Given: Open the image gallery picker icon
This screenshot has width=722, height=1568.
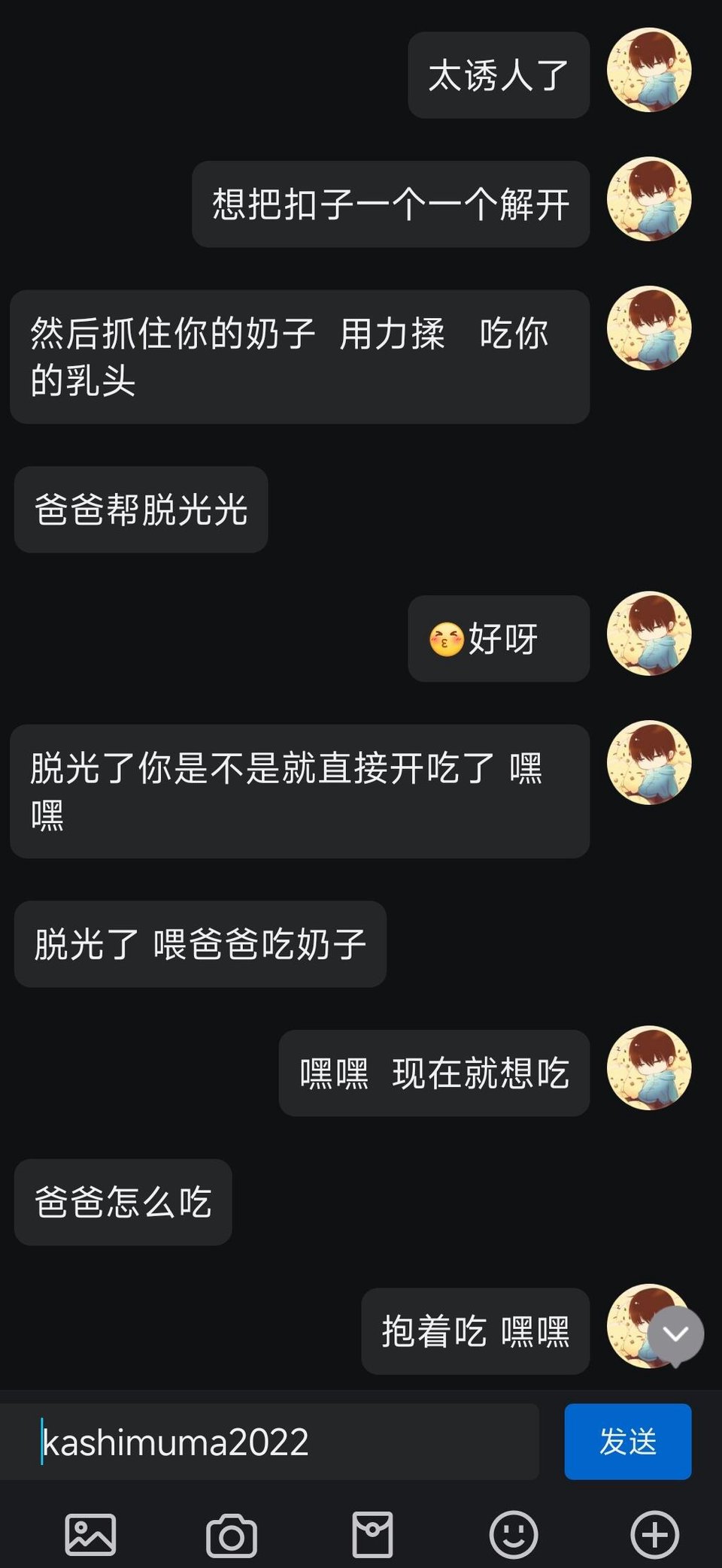Looking at the screenshot, I should [x=90, y=1534].
